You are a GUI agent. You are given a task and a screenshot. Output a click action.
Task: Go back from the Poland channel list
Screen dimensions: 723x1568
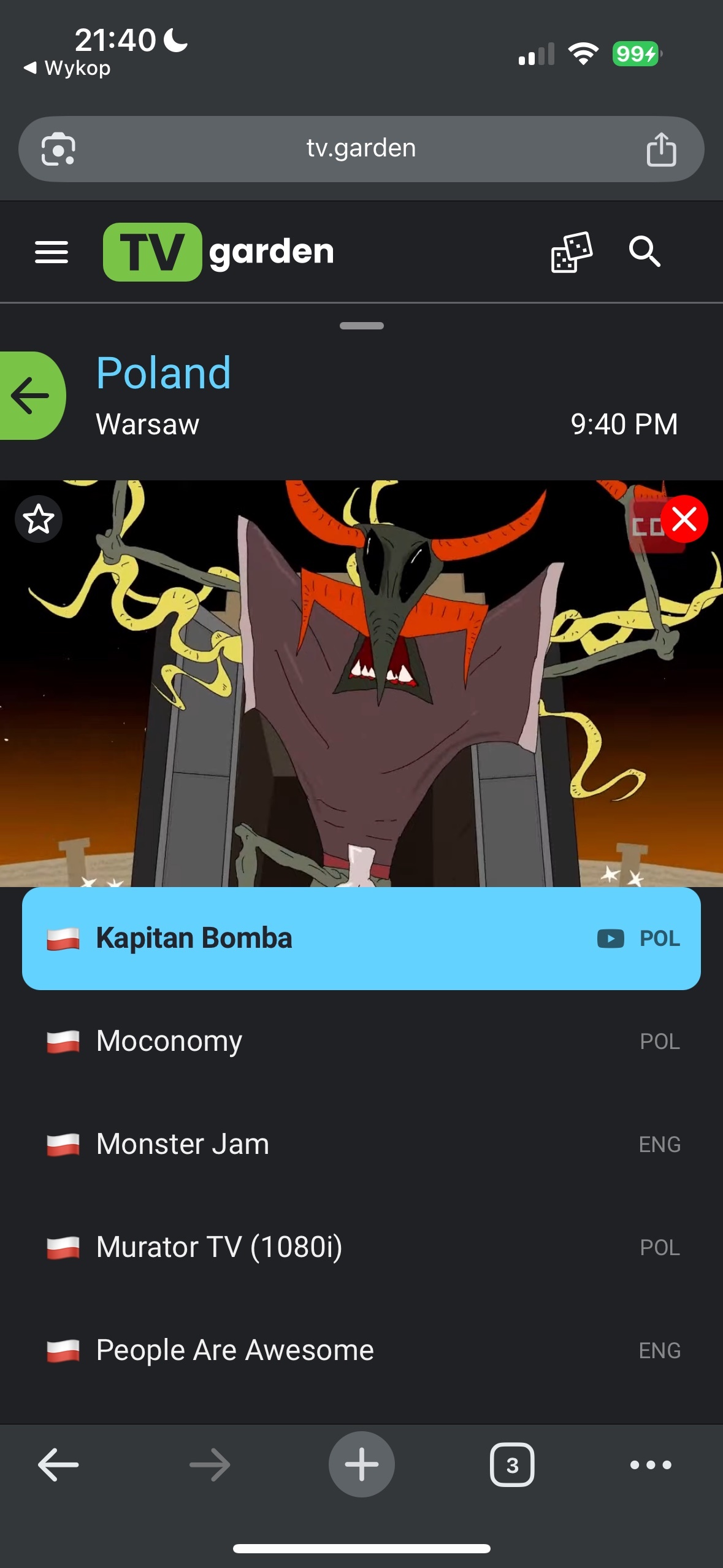(x=31, y=396)
